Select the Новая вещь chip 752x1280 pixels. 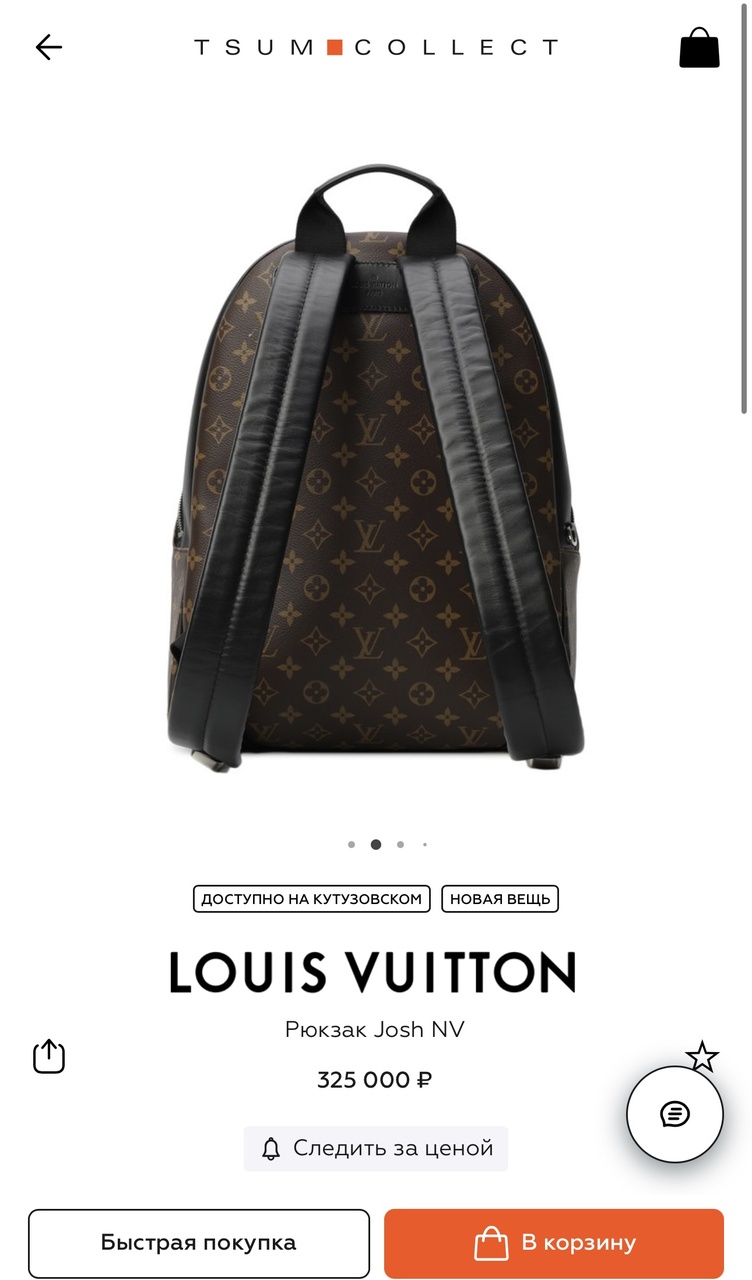pos(500,899)
